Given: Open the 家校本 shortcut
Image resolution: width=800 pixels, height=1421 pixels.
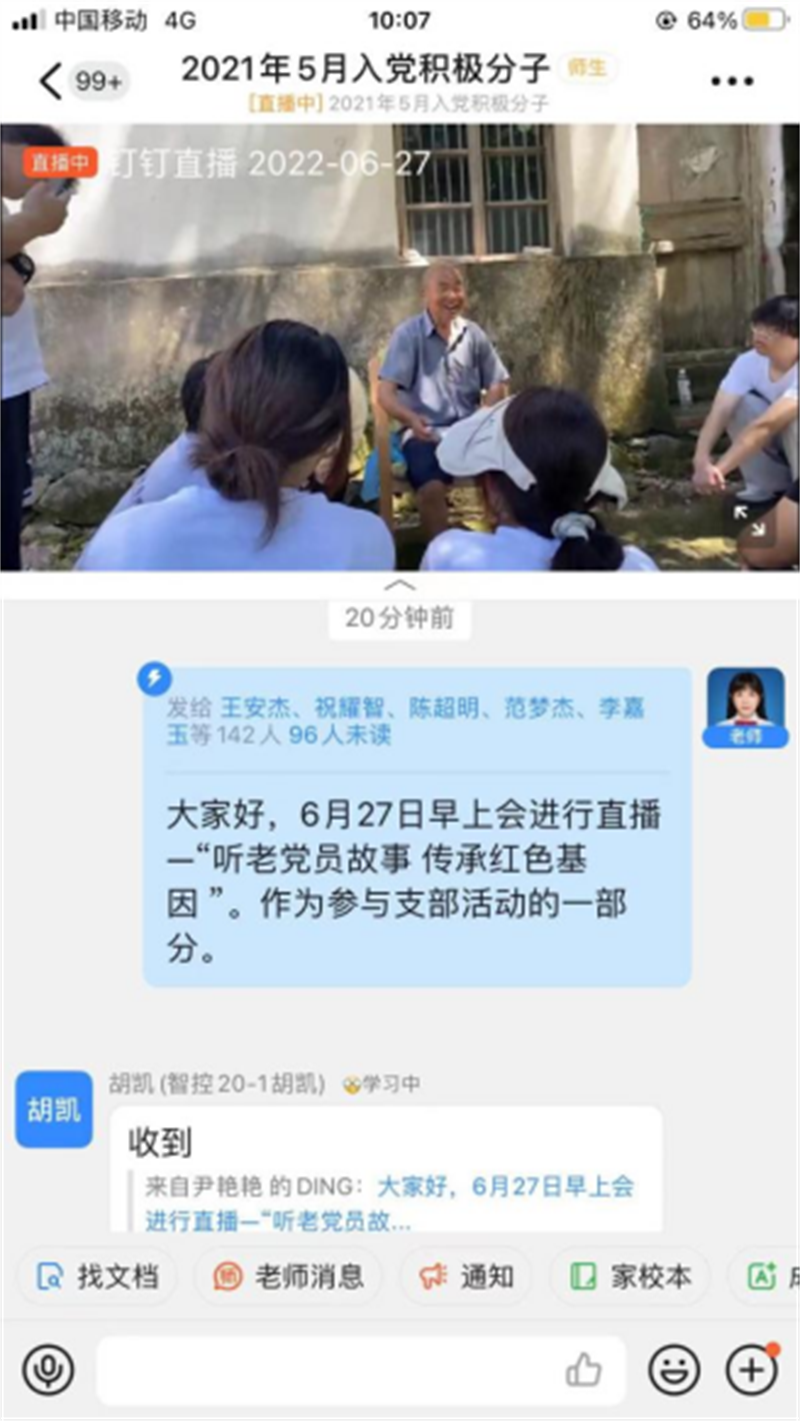Looking at the screenshot, I should point(631,1276).
